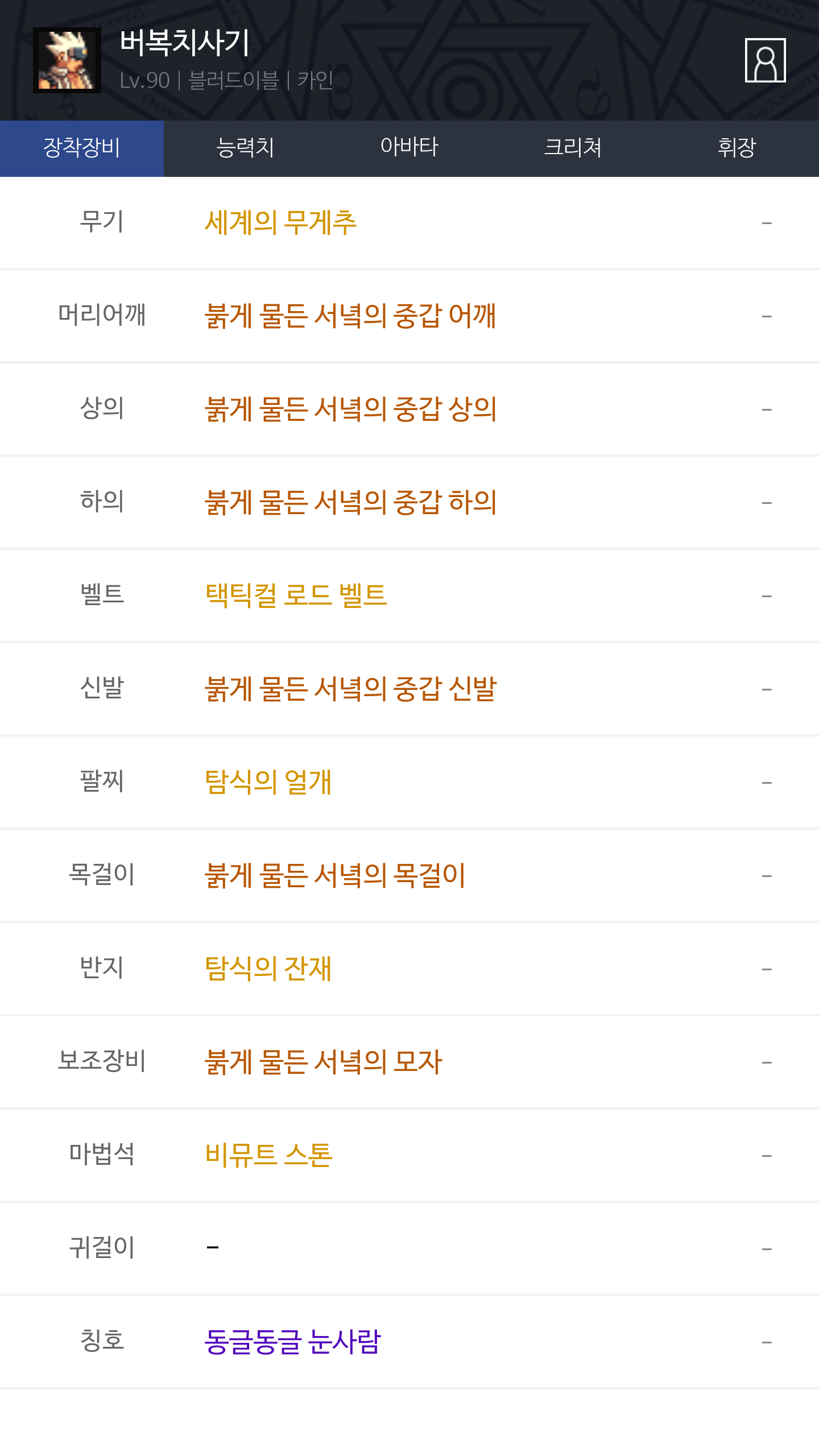Screen dimensions: 819x1456
Task: View 붉게 물든 서녘의 중갑 어깨 details
Action: (x=350, y=316)
